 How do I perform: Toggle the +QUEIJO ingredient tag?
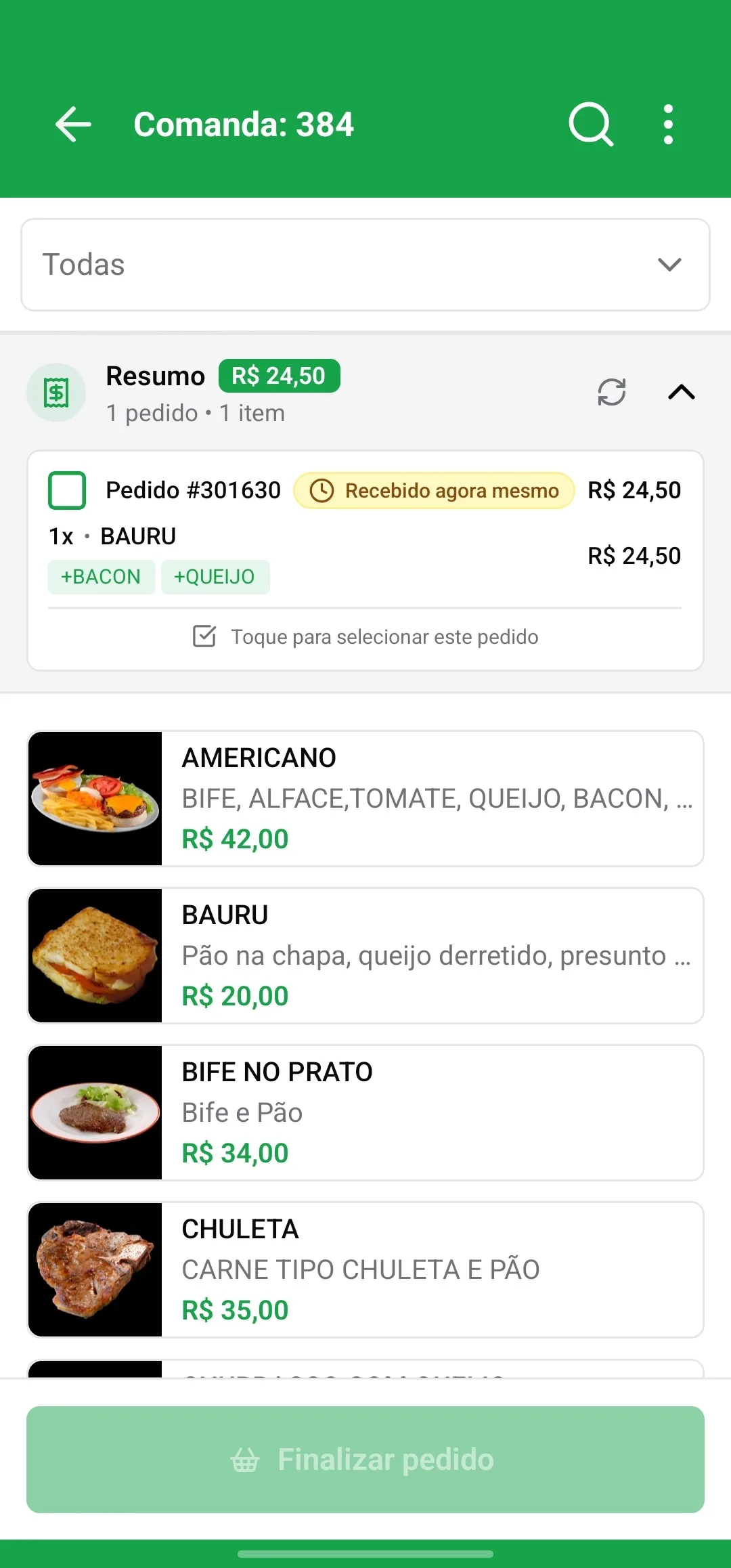pyautogui.click(x=215, y=577)
